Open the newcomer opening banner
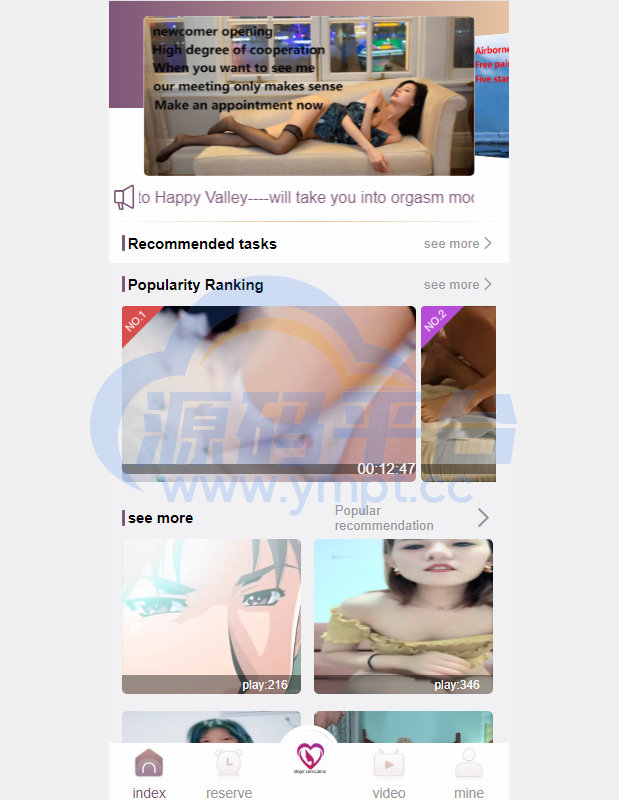Screen dimensions: 619x800 point(308,96)
